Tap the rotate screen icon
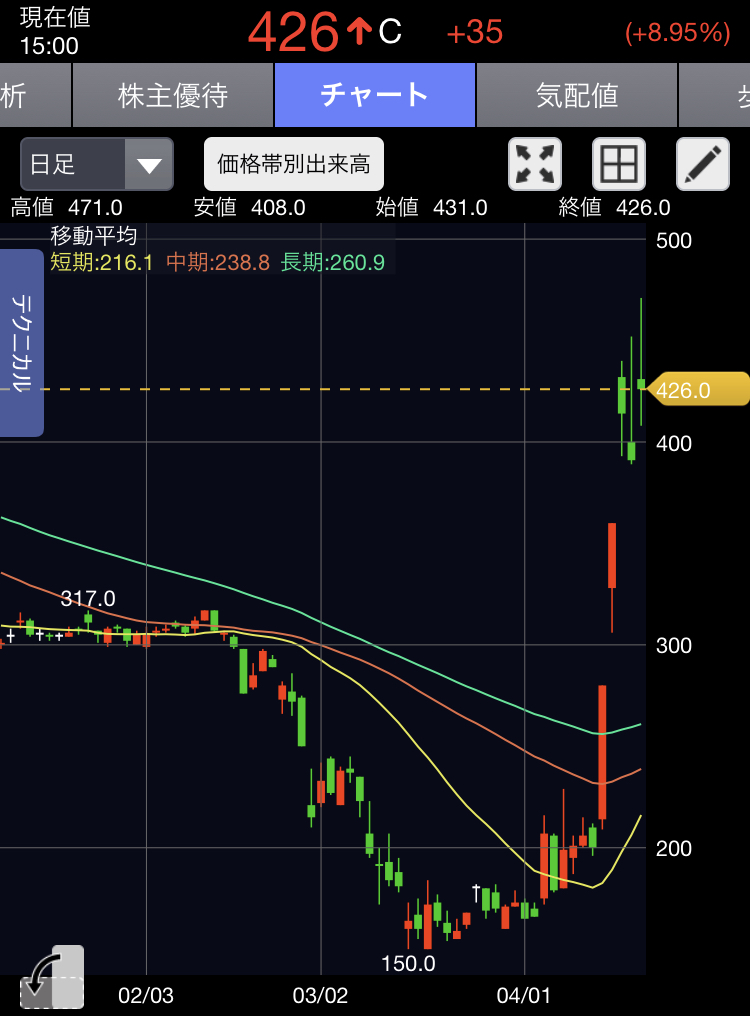Screen dimensions: 750x1016 (51, 978)
